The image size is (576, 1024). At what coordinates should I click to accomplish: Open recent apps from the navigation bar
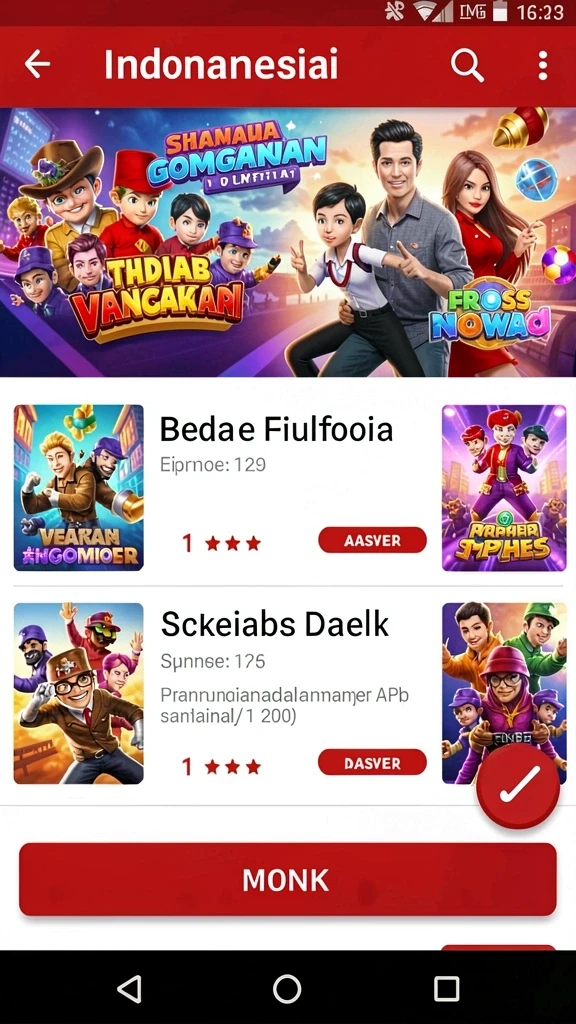(447, 989)
